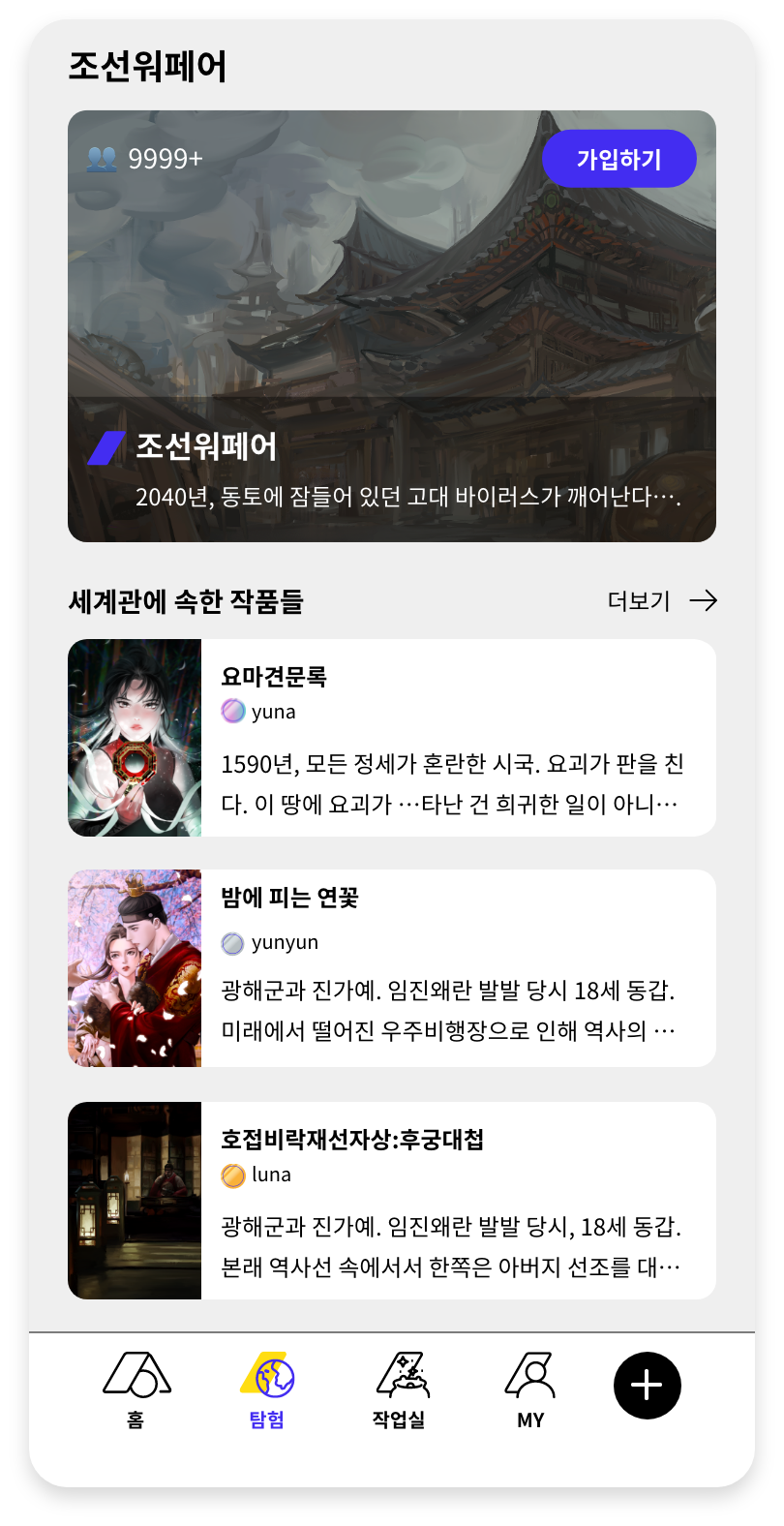Tap the black plus create button
The image size is (784, 1526).
coord(647,1386)
